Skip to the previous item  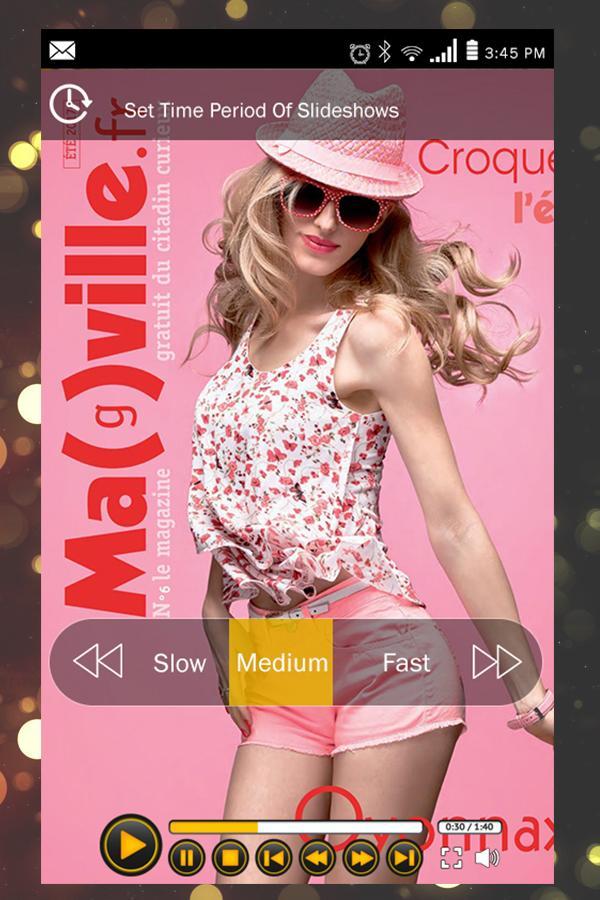click(x=273, y=857)
